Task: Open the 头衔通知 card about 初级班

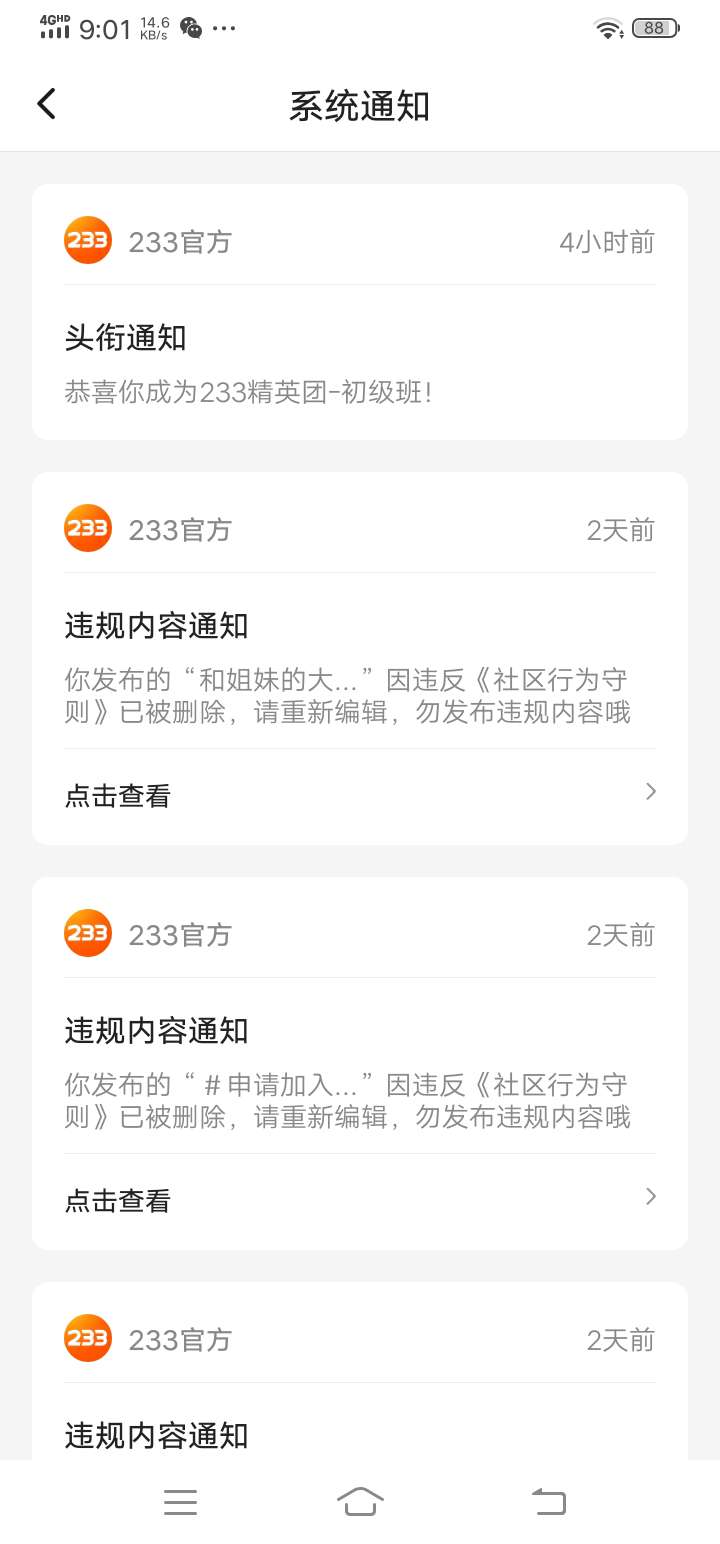Action: (360, 312)
